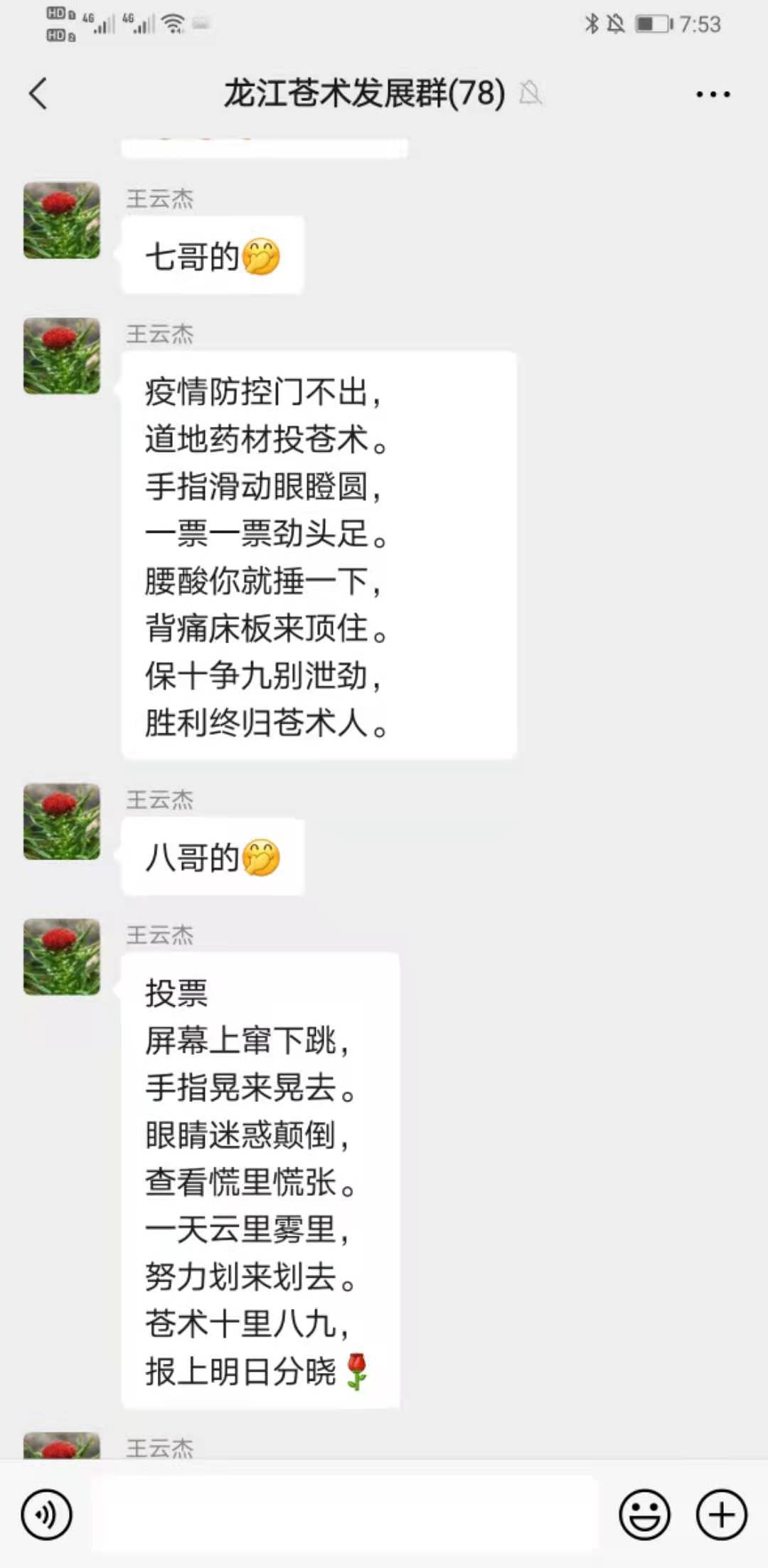Open the plus attachment menu
This screenshot has height=1568, width=768.
coord(721,1515)
